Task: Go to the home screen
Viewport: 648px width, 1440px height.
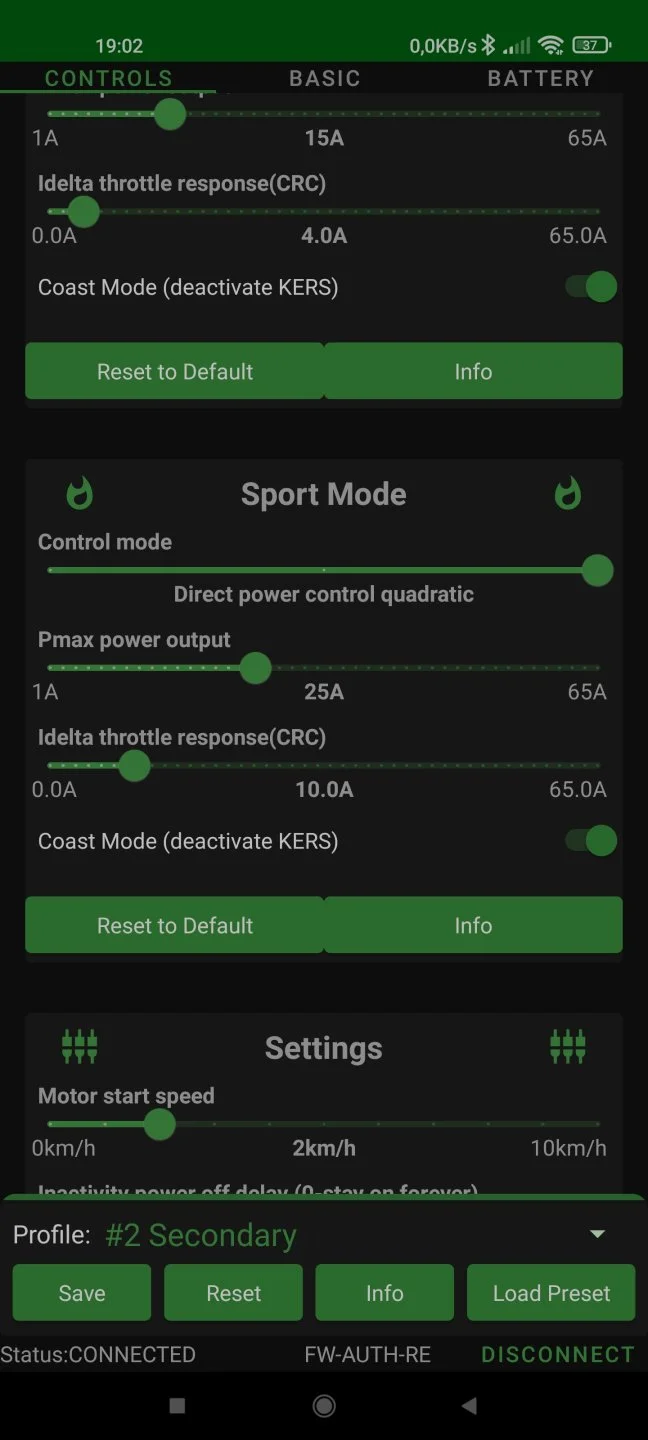Action: pos(324,1406)
